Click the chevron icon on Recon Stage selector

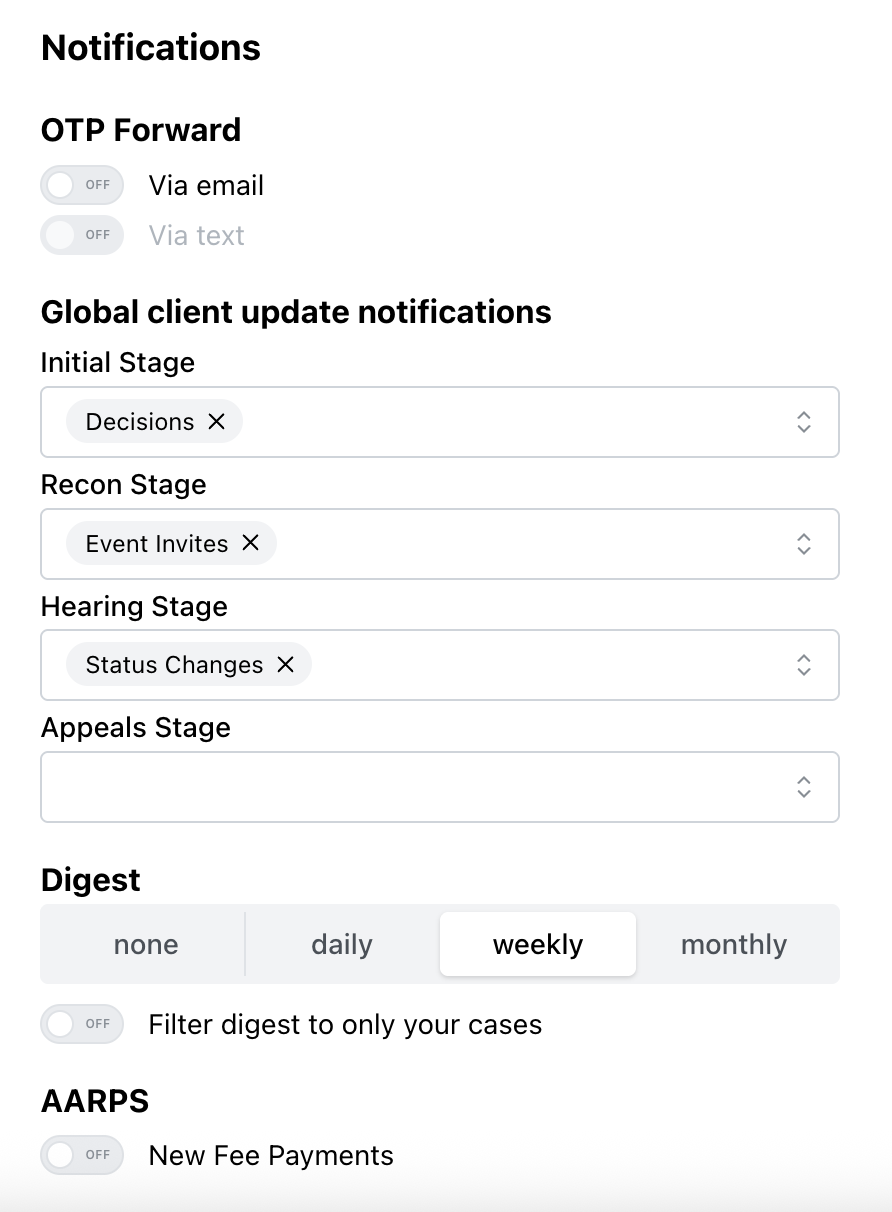click(804, 544)
